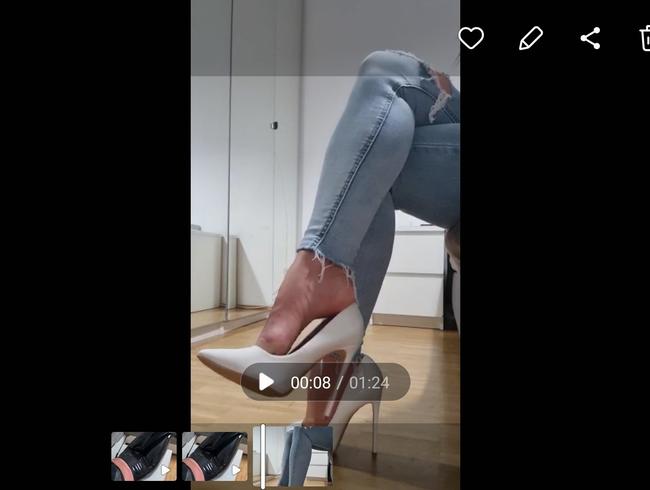
Task: Select the current jeans video thumbnail
Action: coord(300,455)
